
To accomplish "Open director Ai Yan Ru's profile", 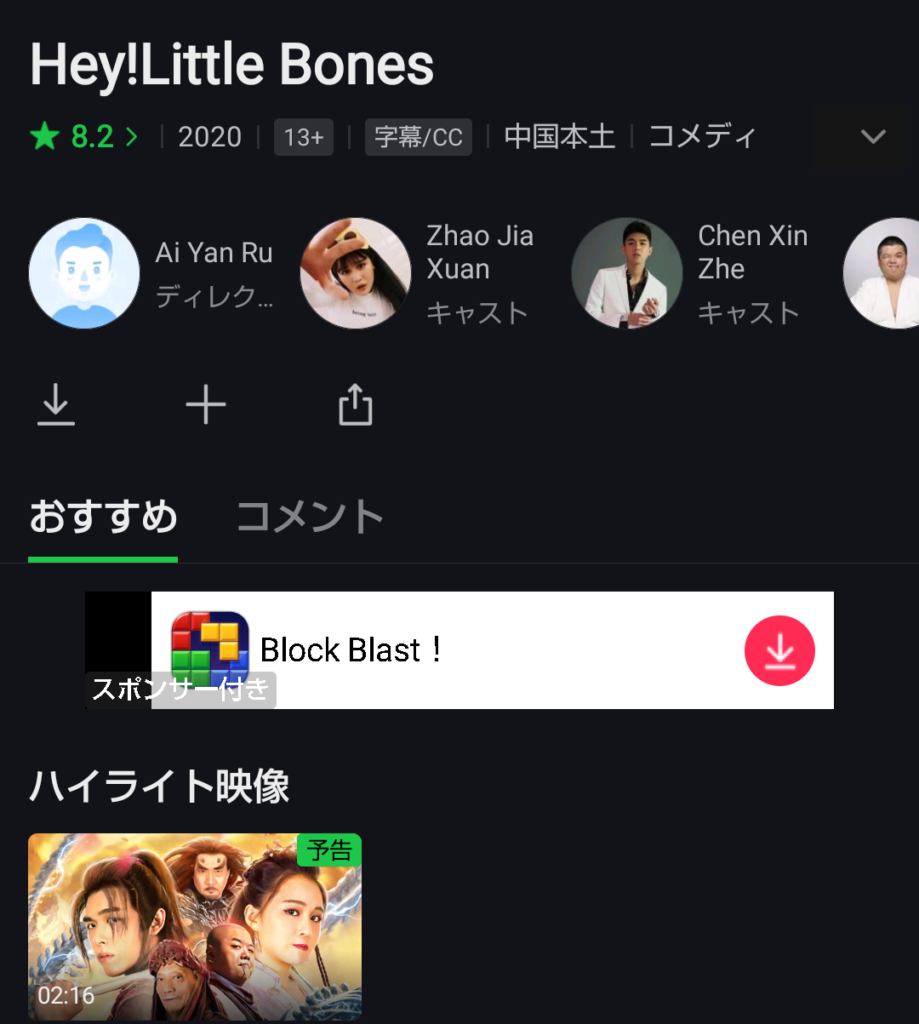I will pos(84,272).
